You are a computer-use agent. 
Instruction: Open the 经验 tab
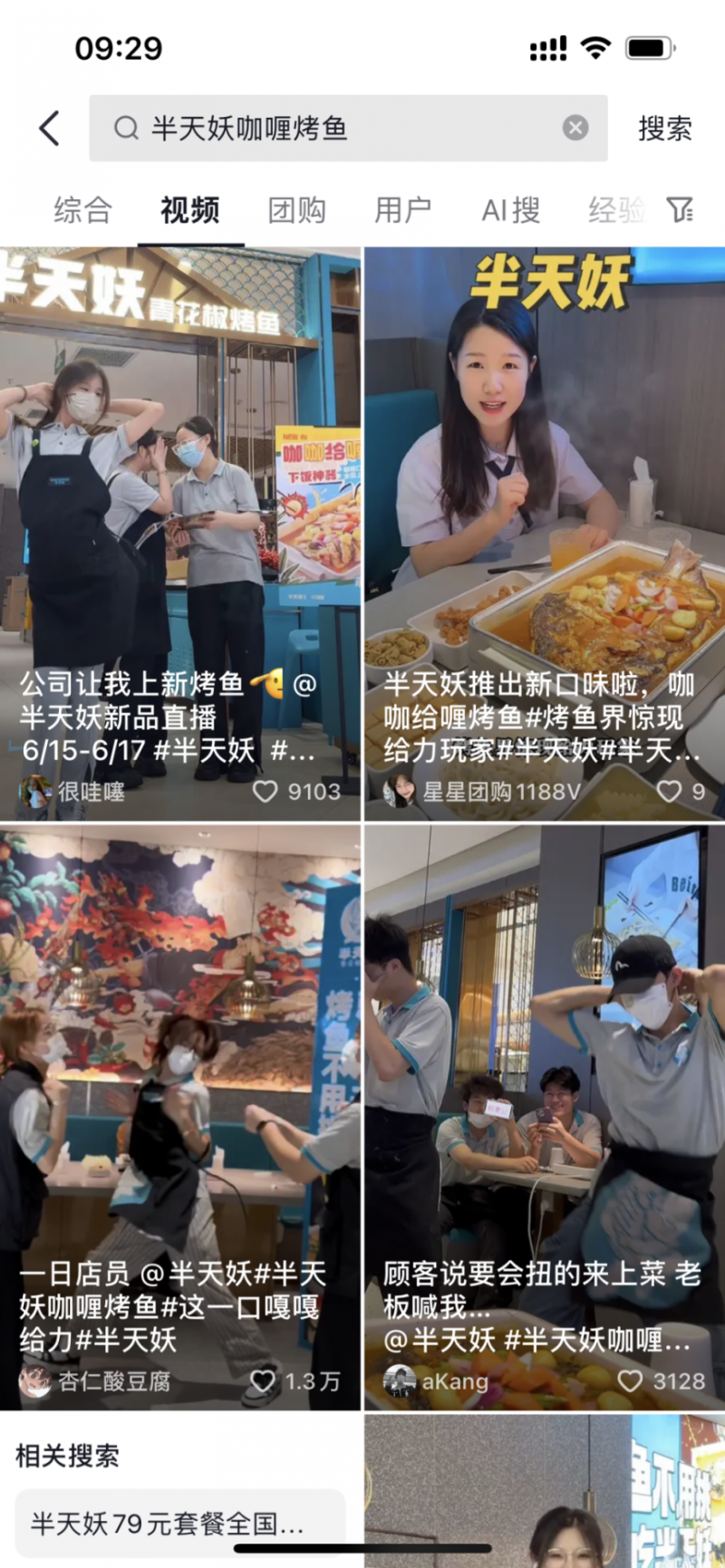coord(615,210)
